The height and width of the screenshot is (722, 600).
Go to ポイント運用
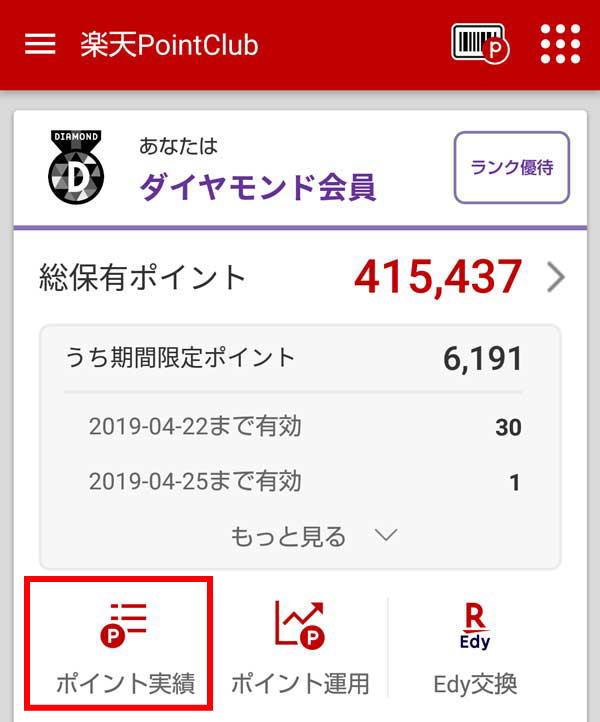(x=300, y=646)
